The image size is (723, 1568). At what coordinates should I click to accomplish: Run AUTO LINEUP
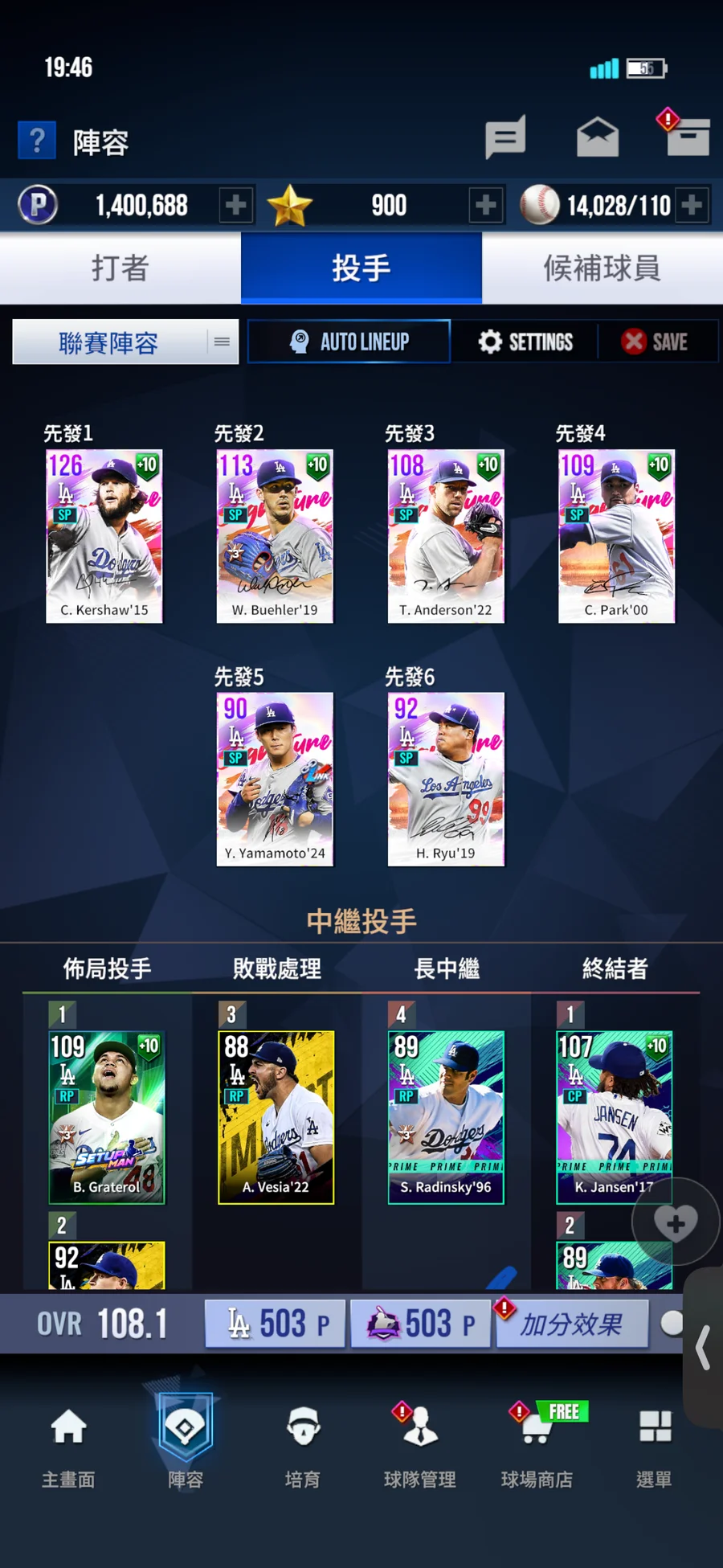[349, 342]
